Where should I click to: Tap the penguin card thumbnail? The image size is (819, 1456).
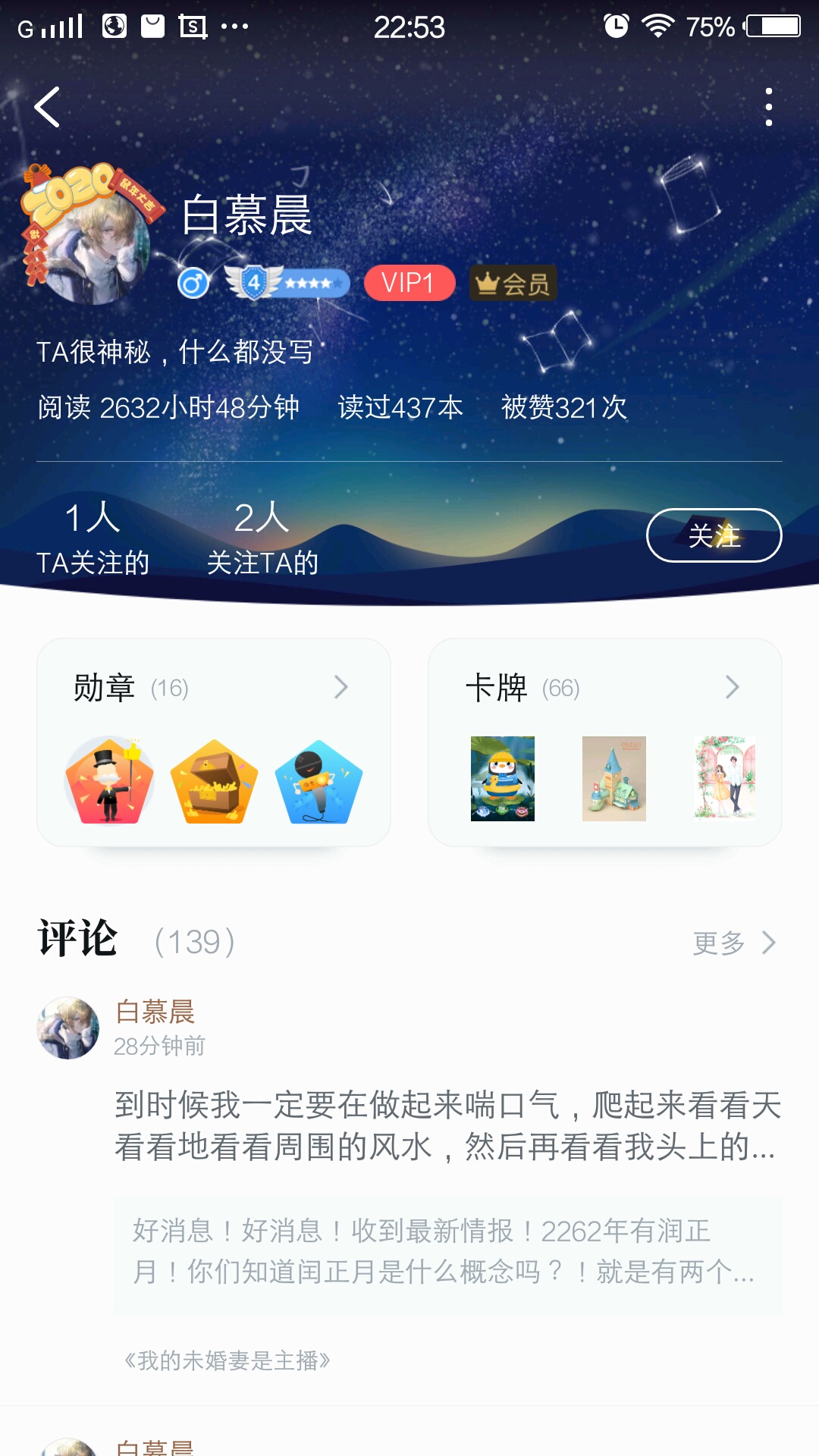pyautogui.click(x=503, y=779)
